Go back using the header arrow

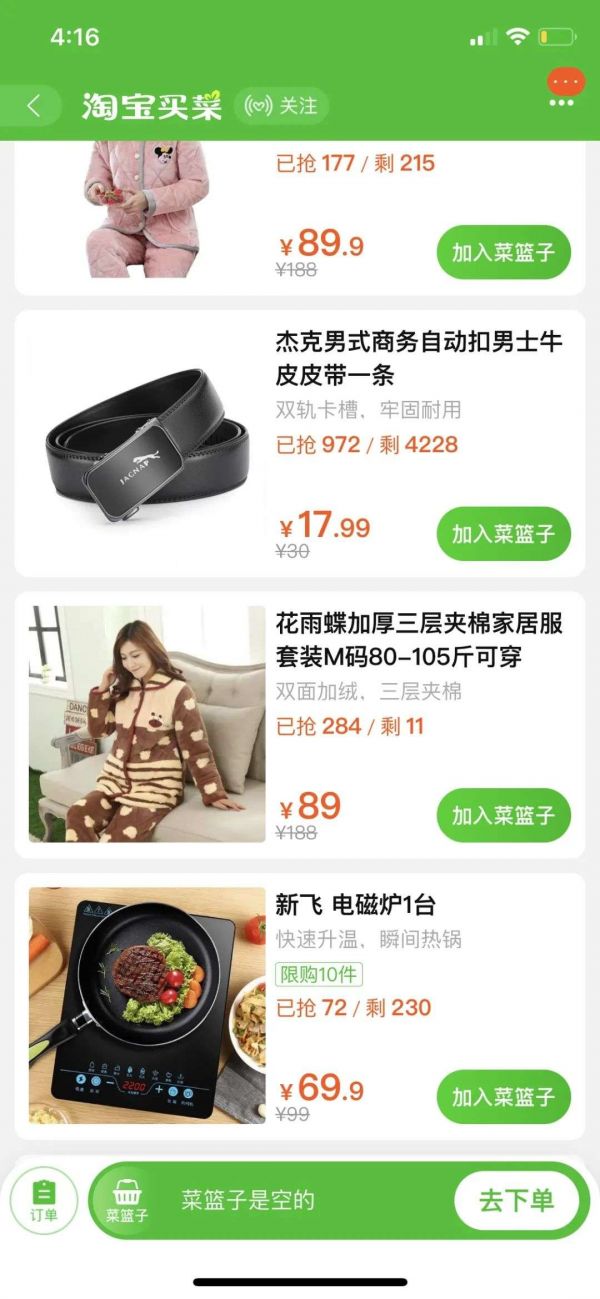pyautogui.click(x=34, y=106)
